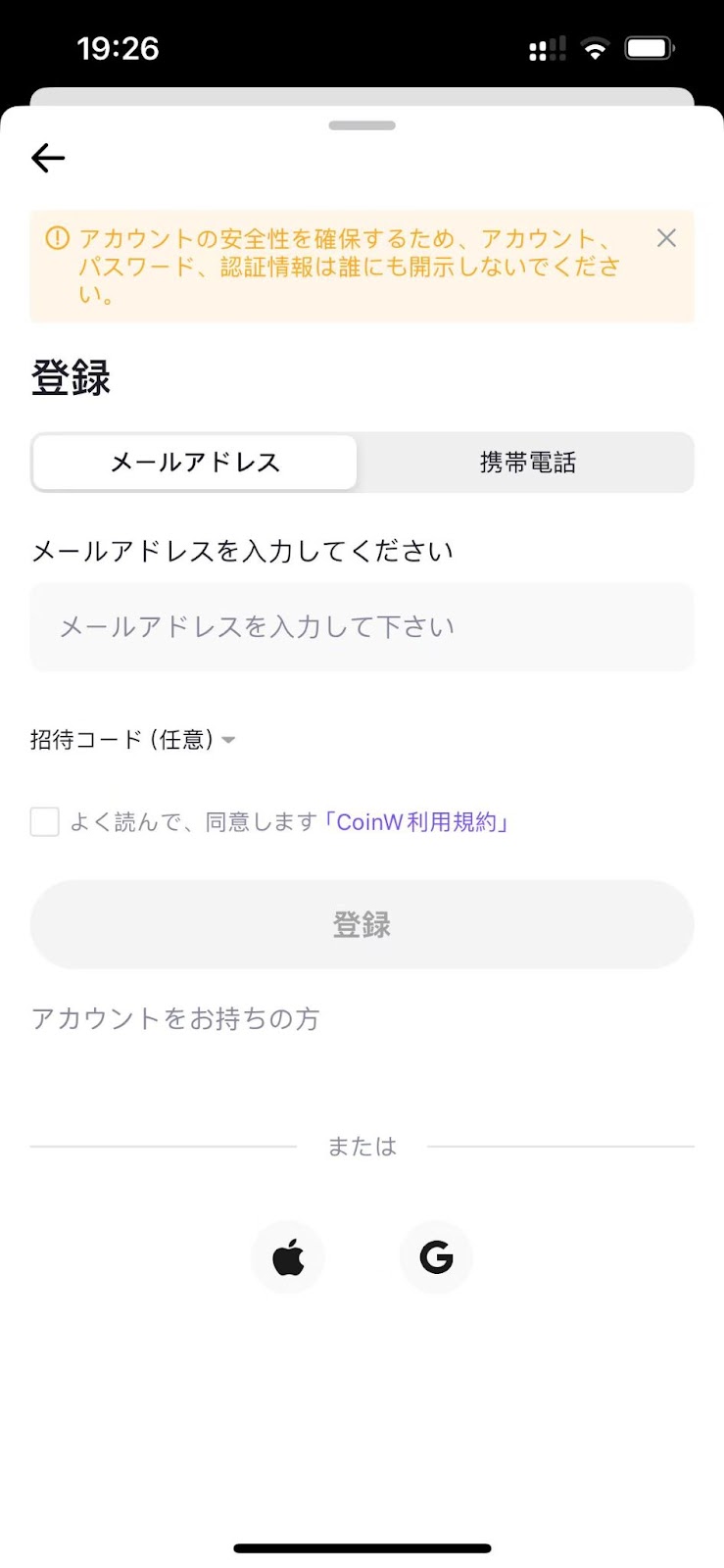Check the agree to terms checkbox
The image size is (724, 1568).
(x=45, y=821)
